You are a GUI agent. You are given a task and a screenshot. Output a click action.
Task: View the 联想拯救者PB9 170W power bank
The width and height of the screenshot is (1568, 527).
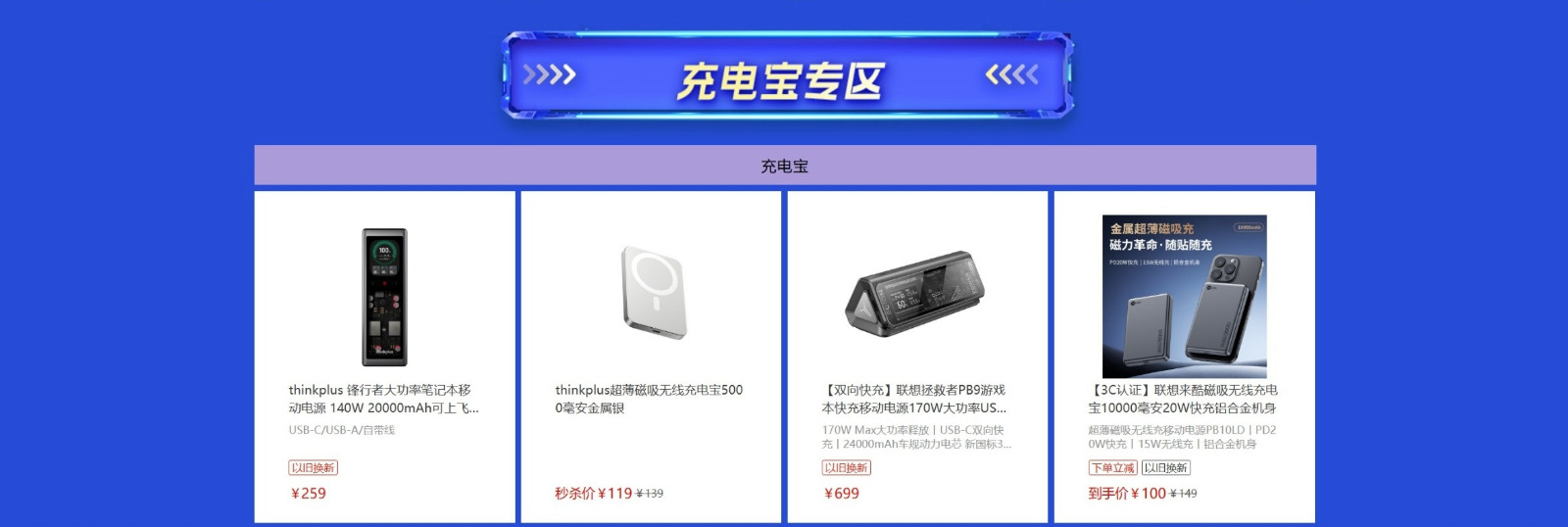coord(917,357)
